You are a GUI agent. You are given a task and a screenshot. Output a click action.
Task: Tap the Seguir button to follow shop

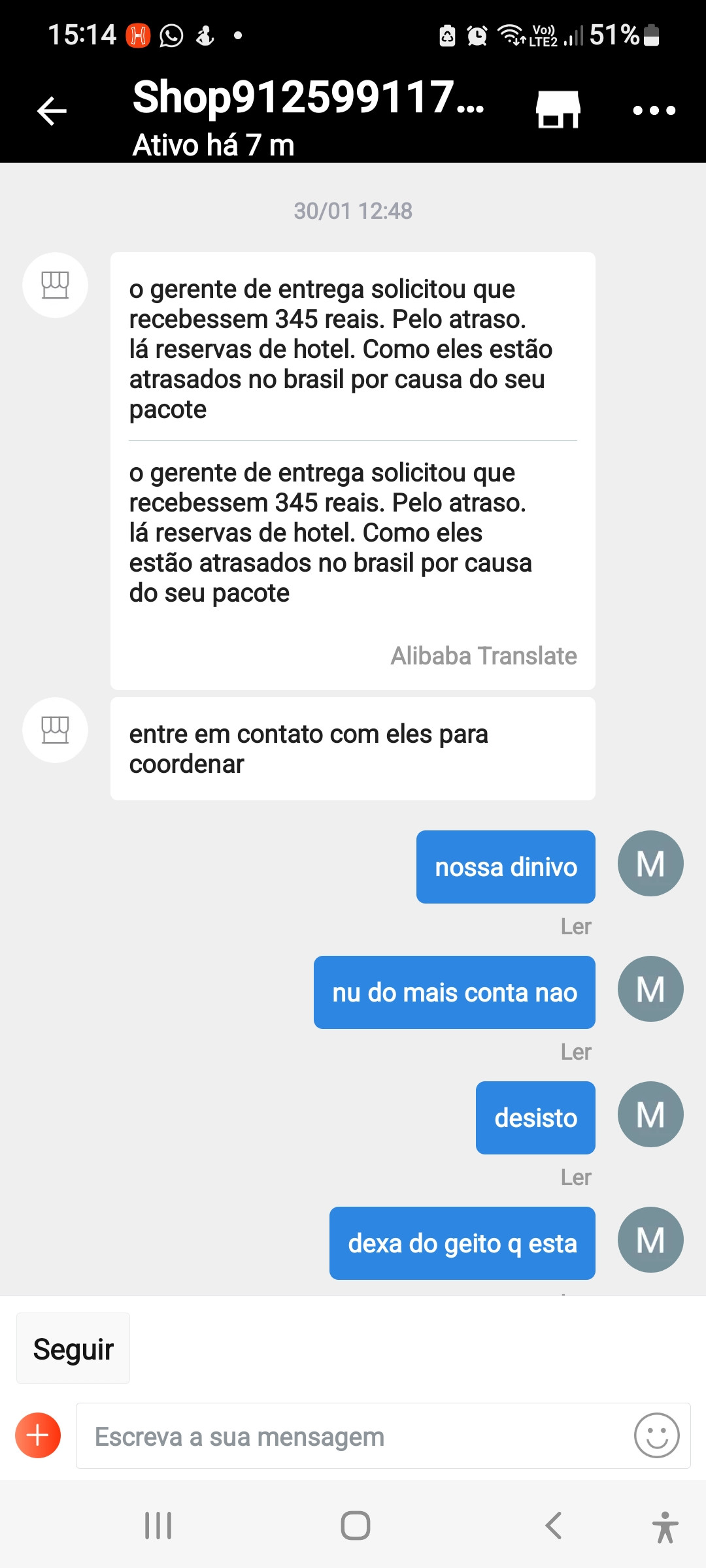(x=73, y=1348)
